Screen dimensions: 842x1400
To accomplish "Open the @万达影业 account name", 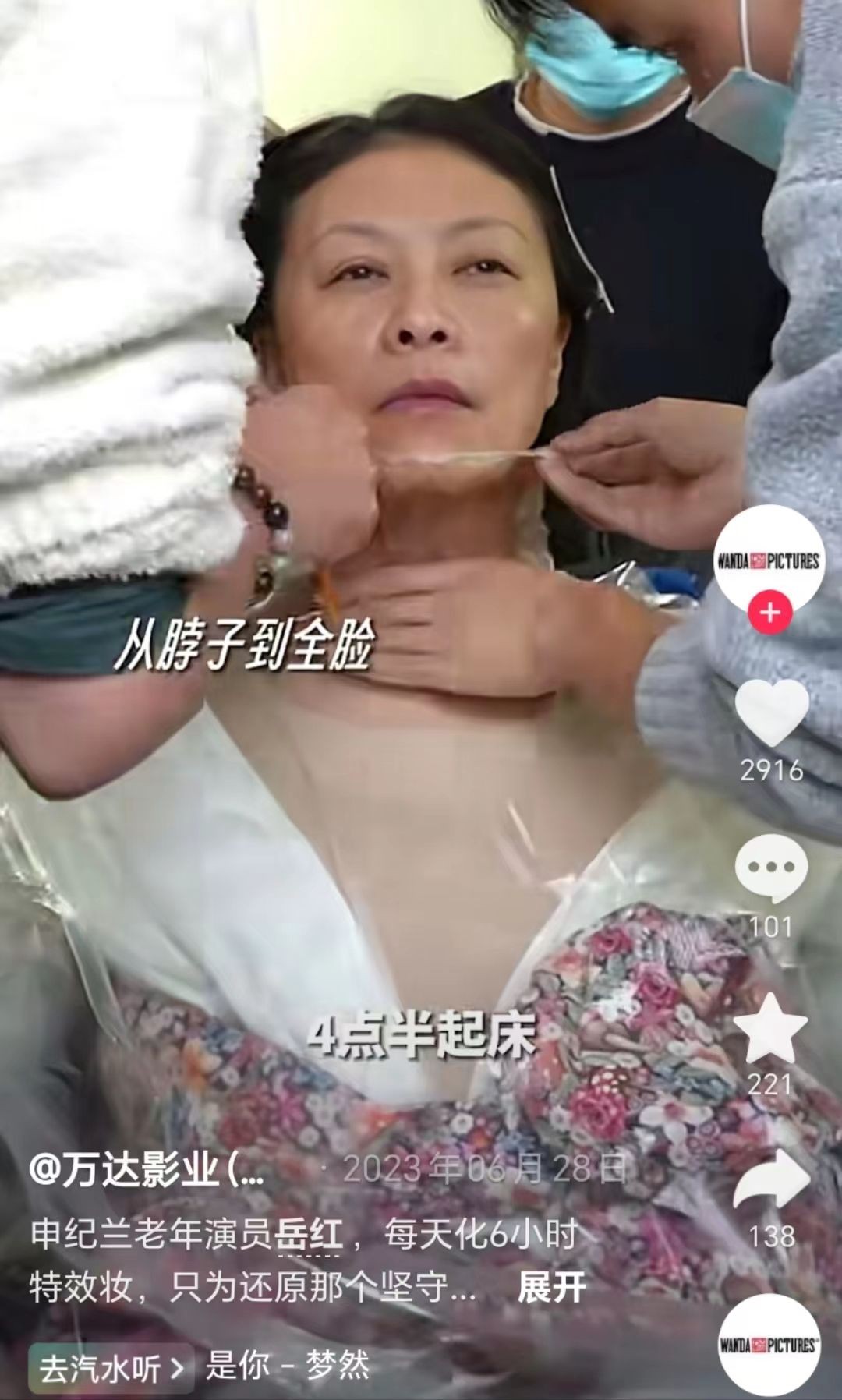I will click(147, 1170).
